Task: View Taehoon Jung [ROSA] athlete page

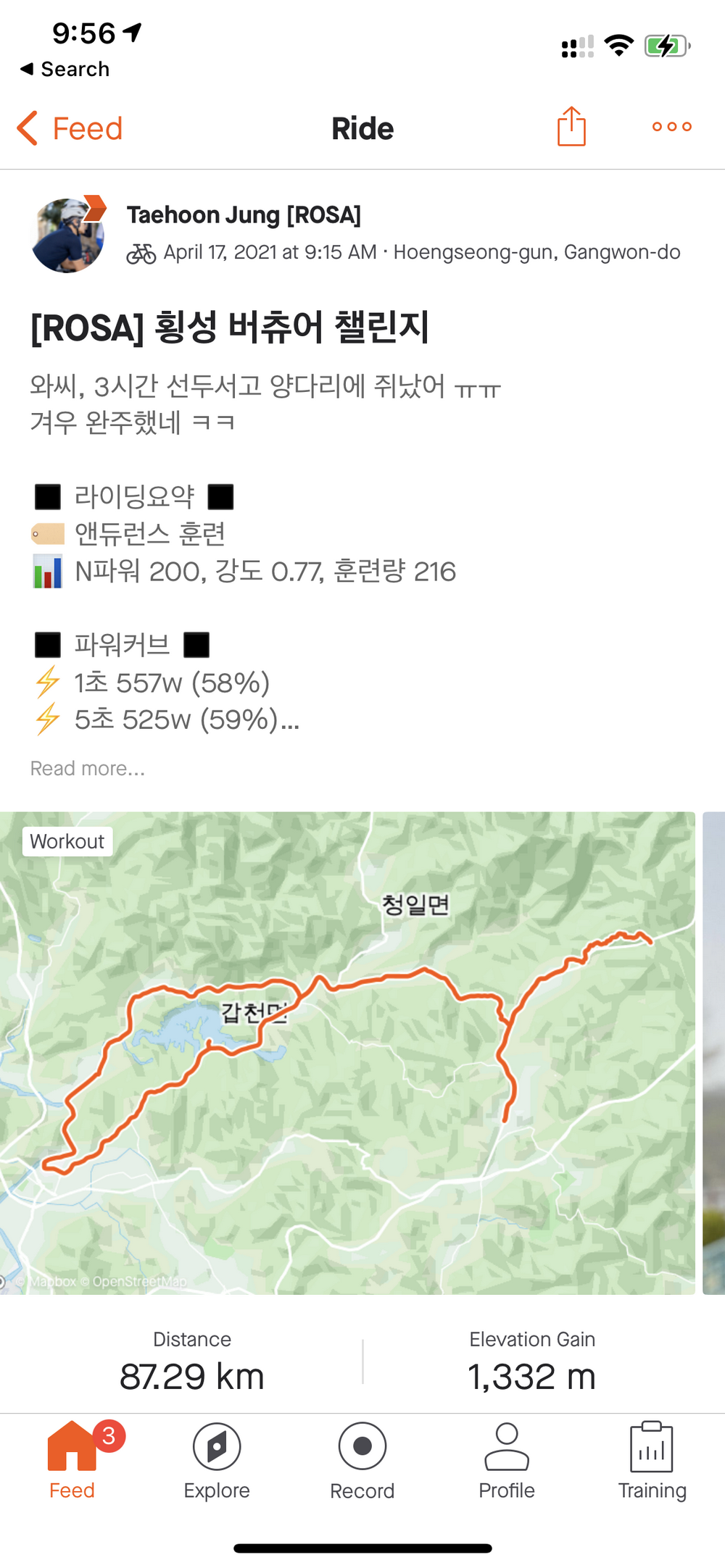Action: 244,215
